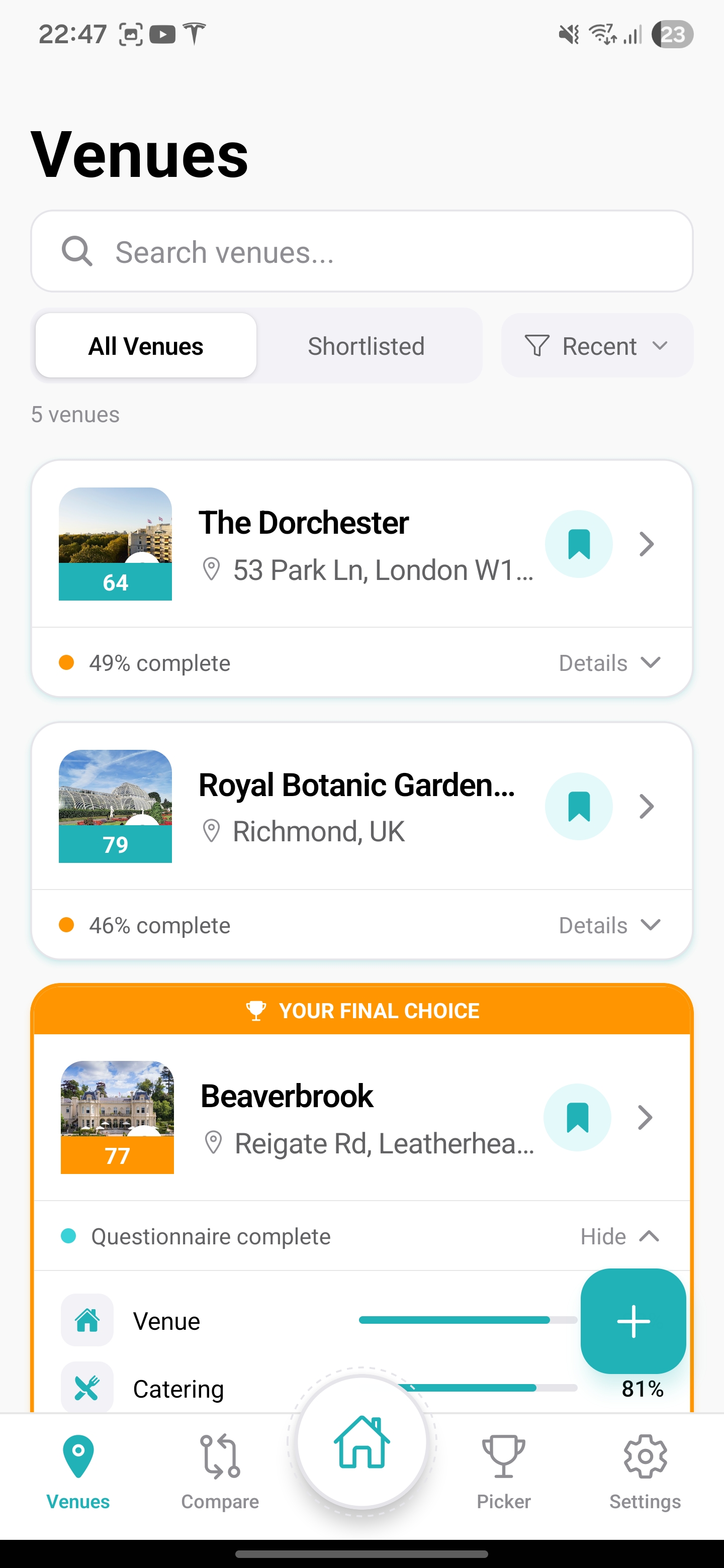Expand Details on Royal Botanic Gardens card

click(609, 925)
